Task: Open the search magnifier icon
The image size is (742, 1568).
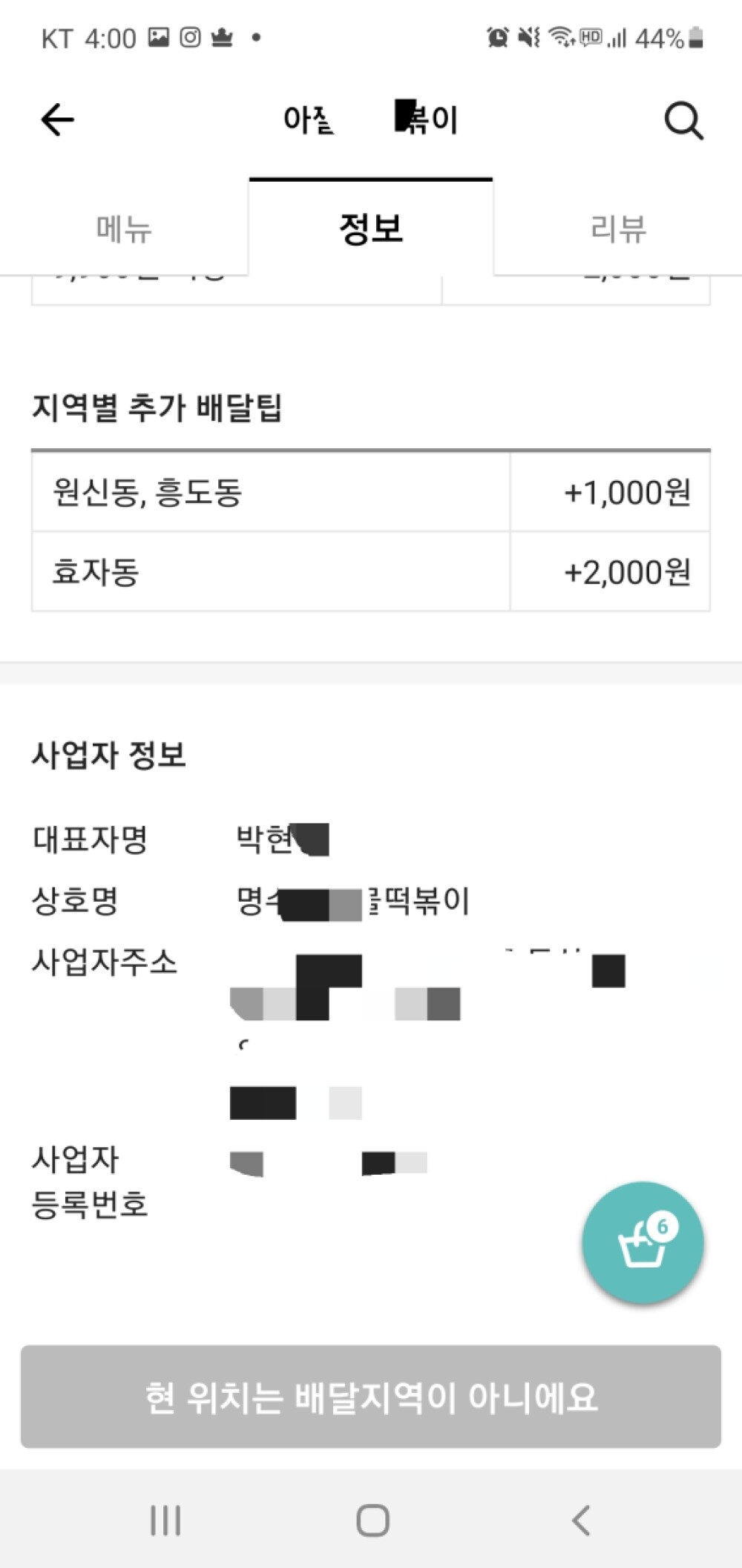Action: (x=683, y=120)
